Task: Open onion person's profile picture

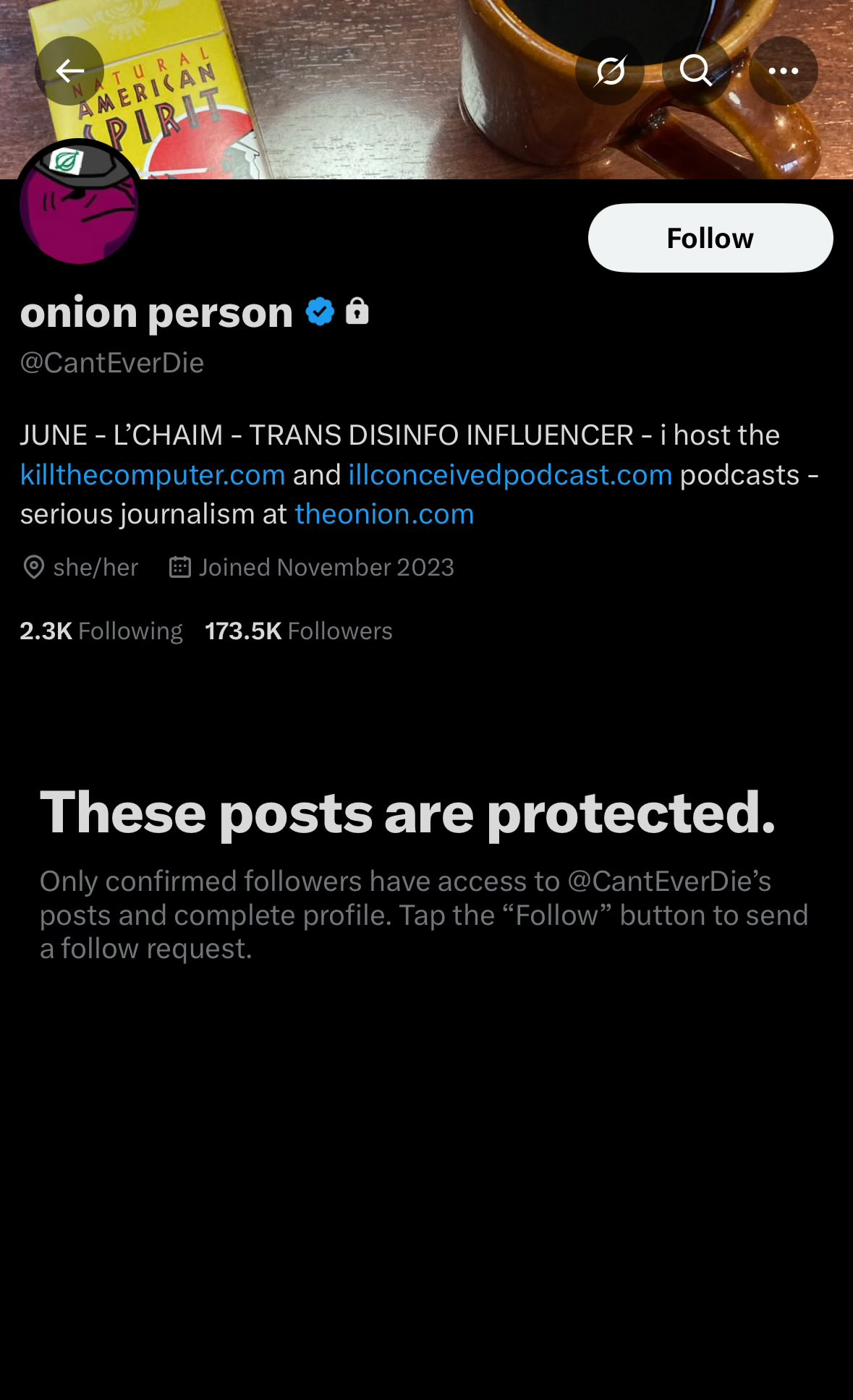Action: click(79, 202)
